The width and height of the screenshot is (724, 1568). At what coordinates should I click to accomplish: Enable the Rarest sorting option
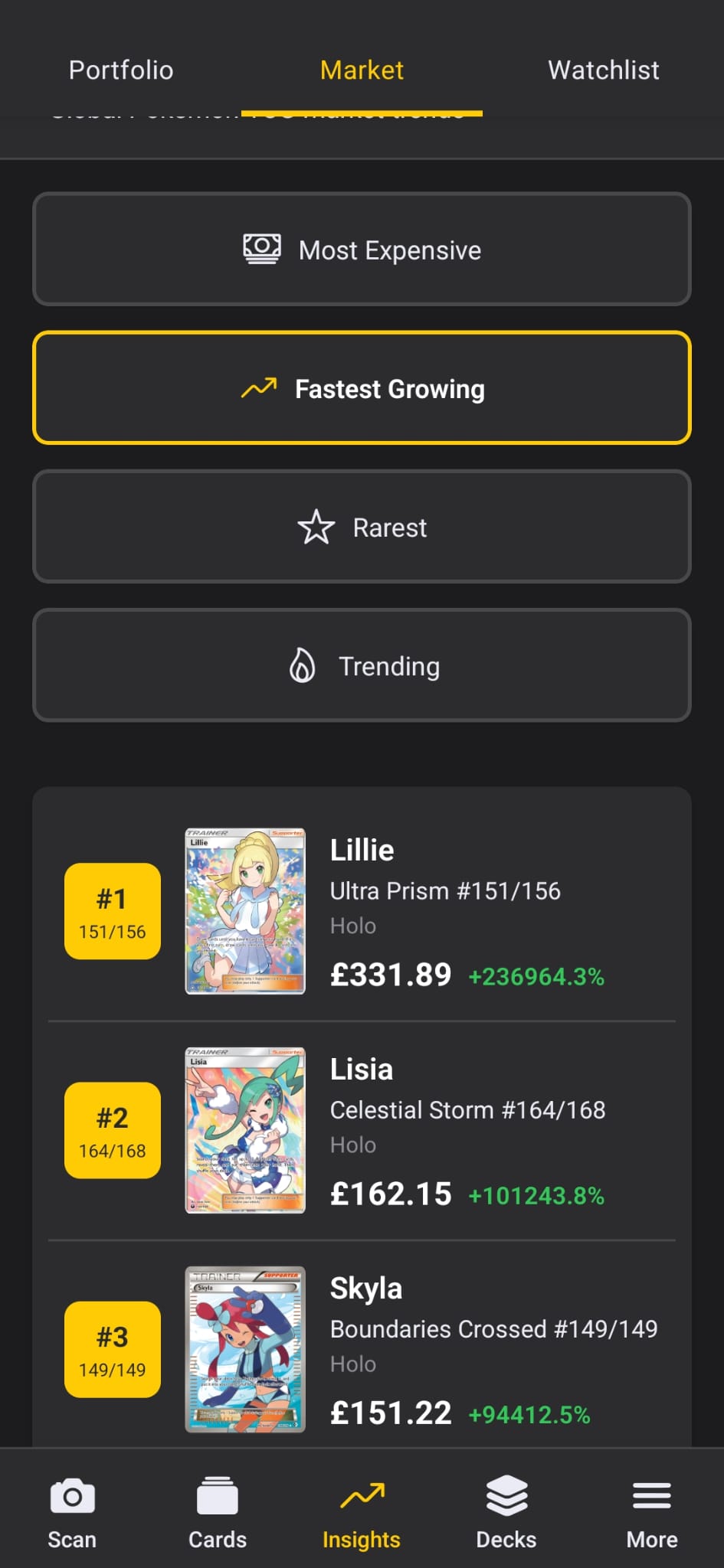coord(362,527)
